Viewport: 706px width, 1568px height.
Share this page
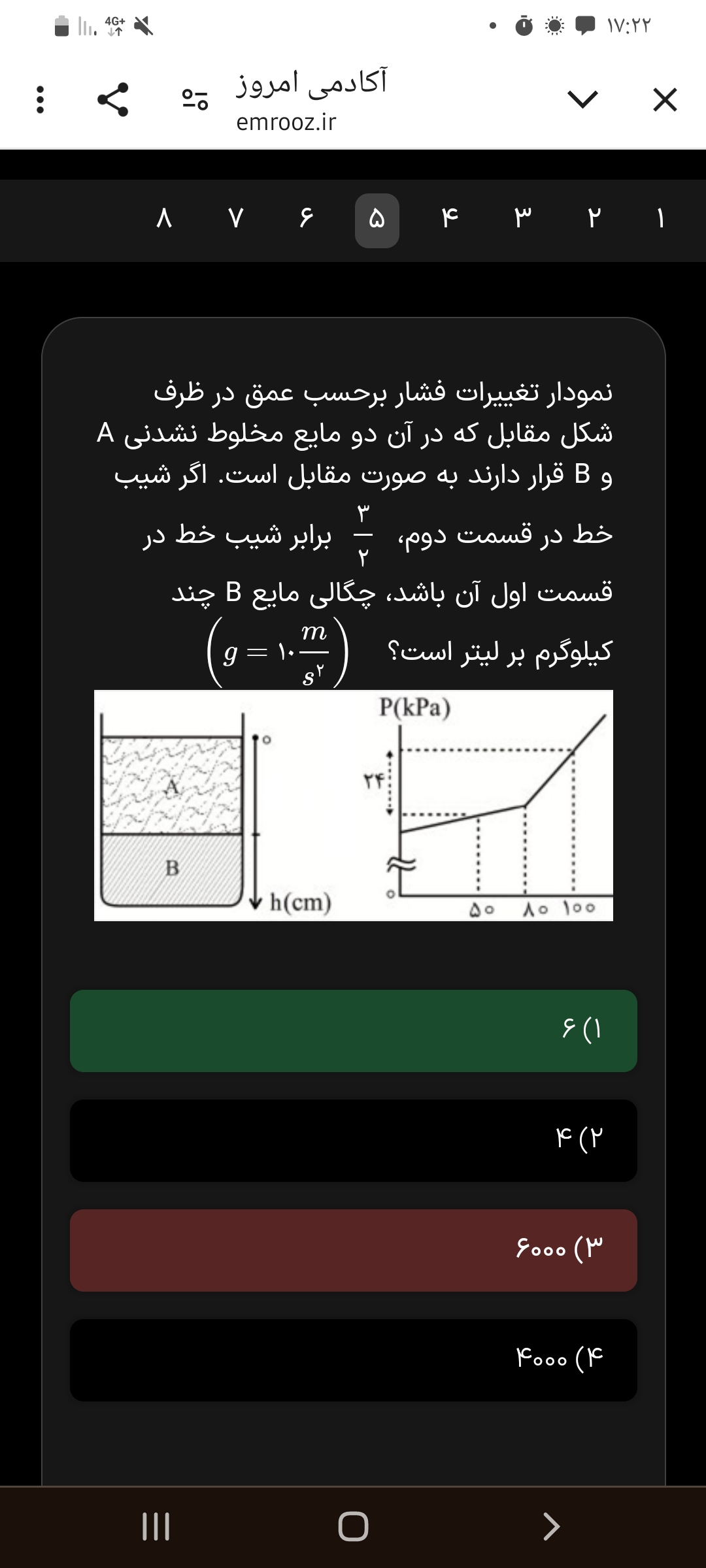[x=113, y=100]
